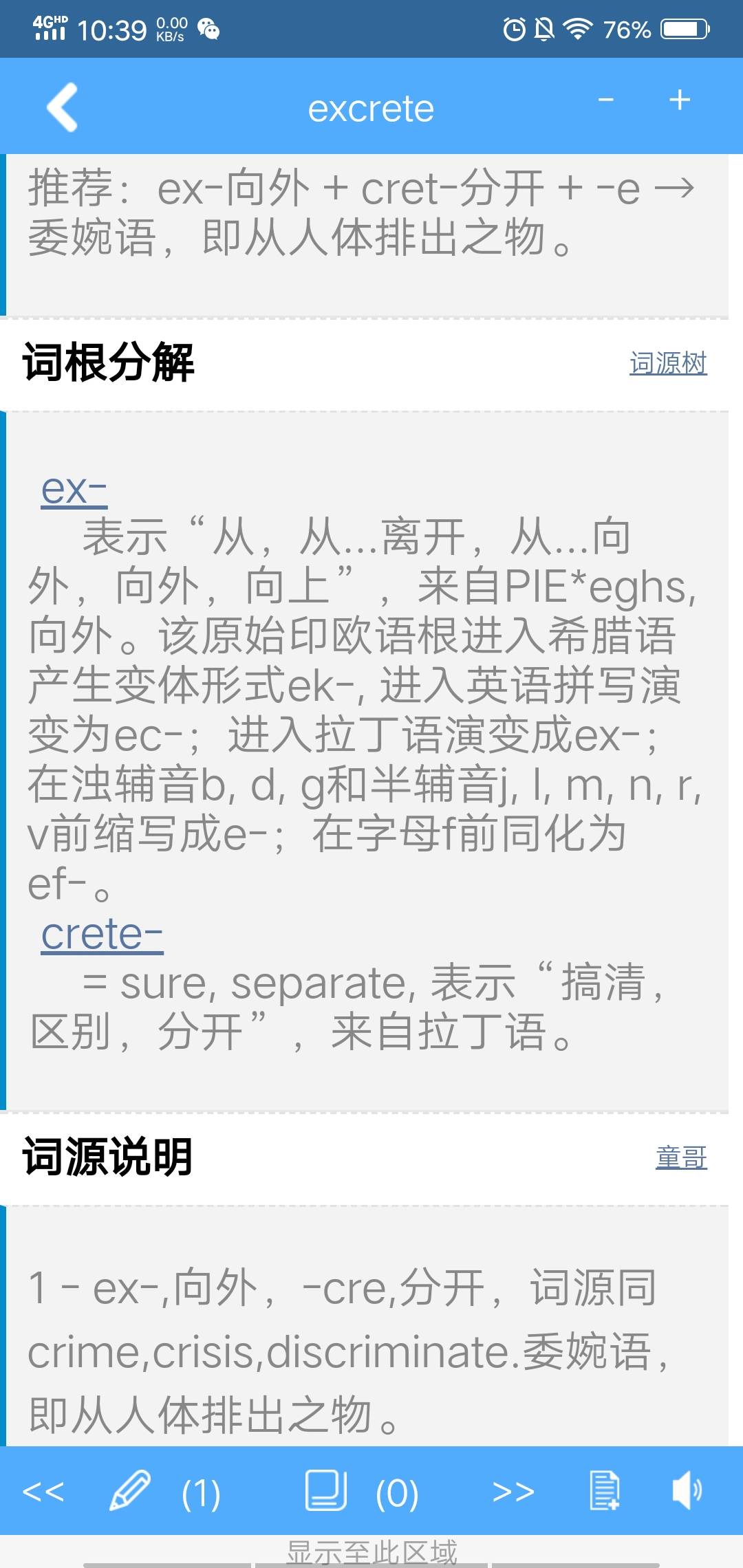Open the crete- root link
The width and height of the screenshot is (743, 1568).
click(x=102, y=935)
